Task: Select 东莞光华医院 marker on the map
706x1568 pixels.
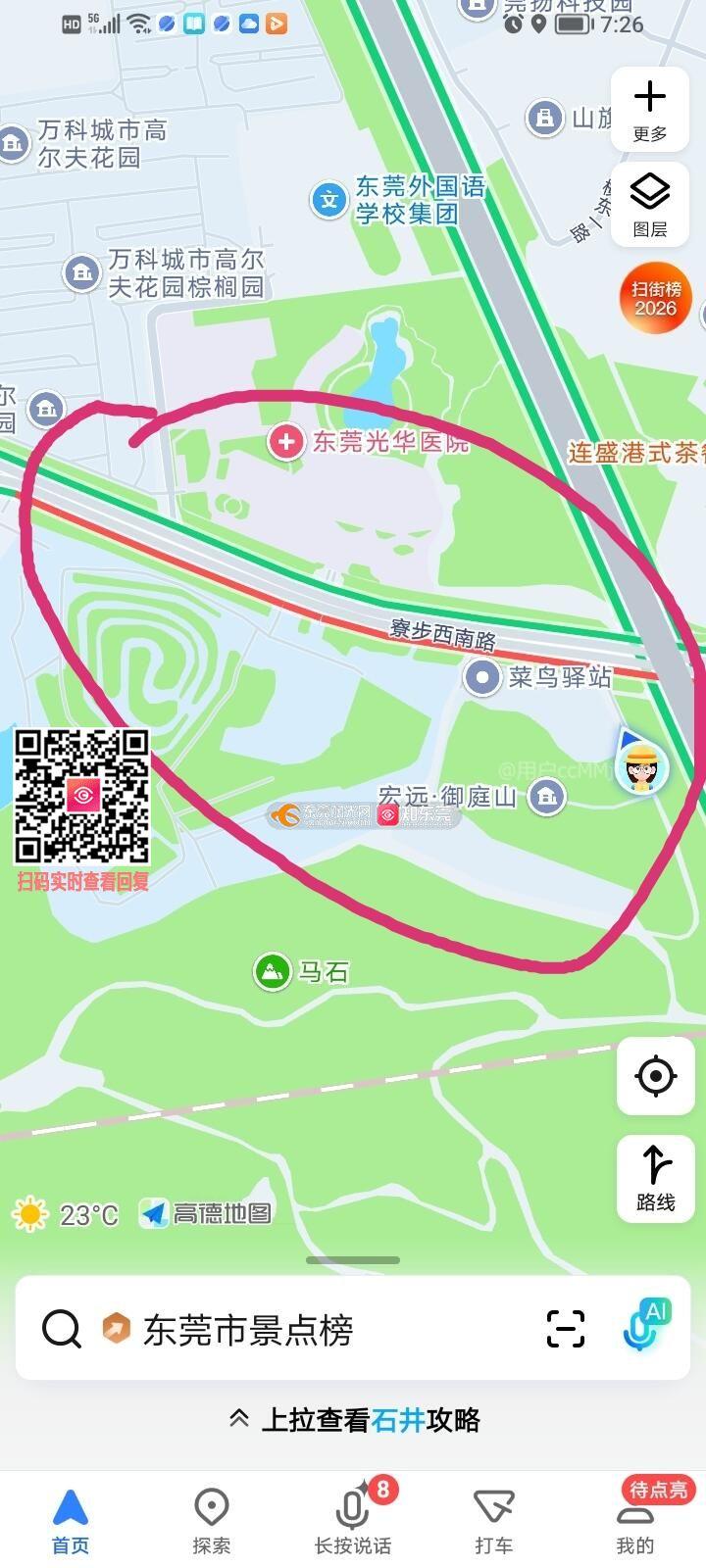Action: point(286,442)
